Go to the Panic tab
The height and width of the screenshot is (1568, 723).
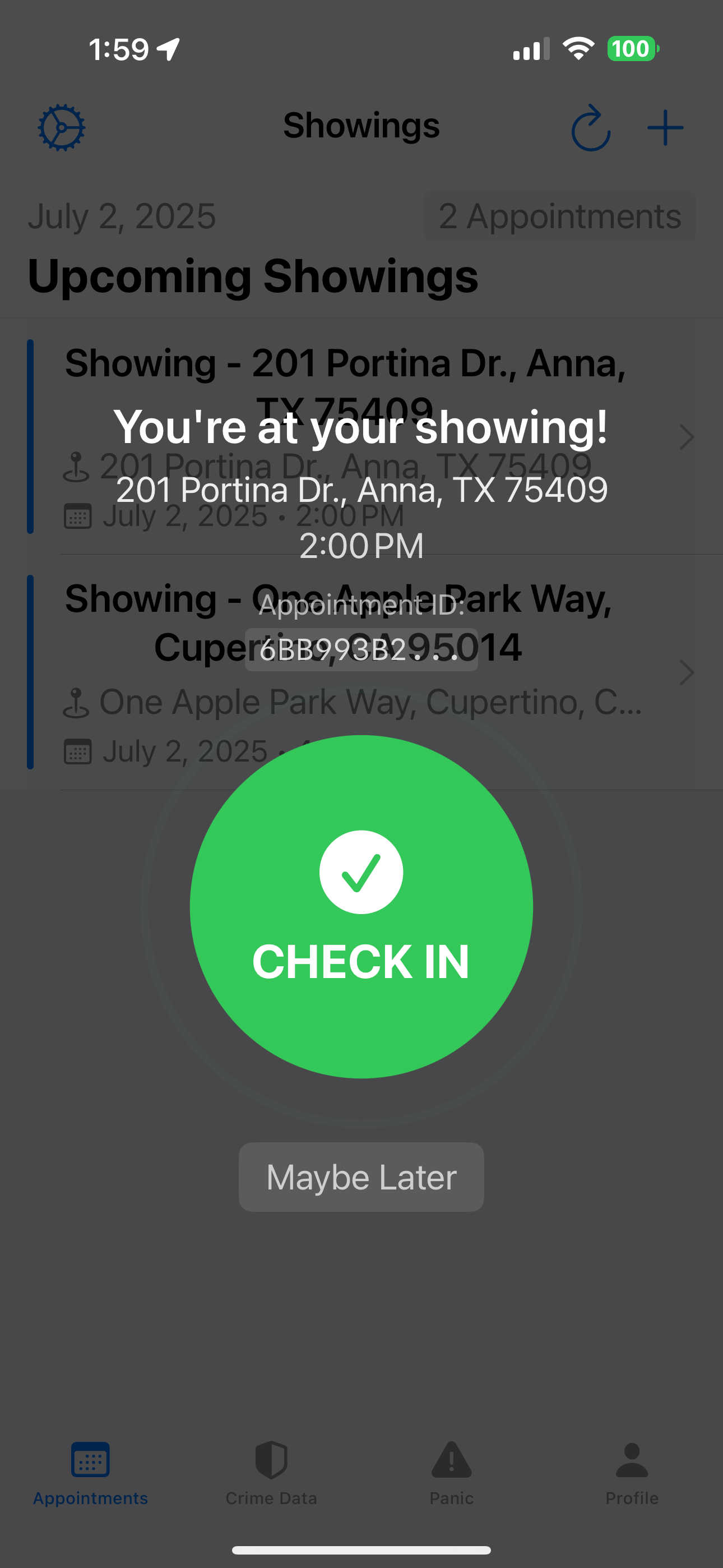[x=452, y=1473]
